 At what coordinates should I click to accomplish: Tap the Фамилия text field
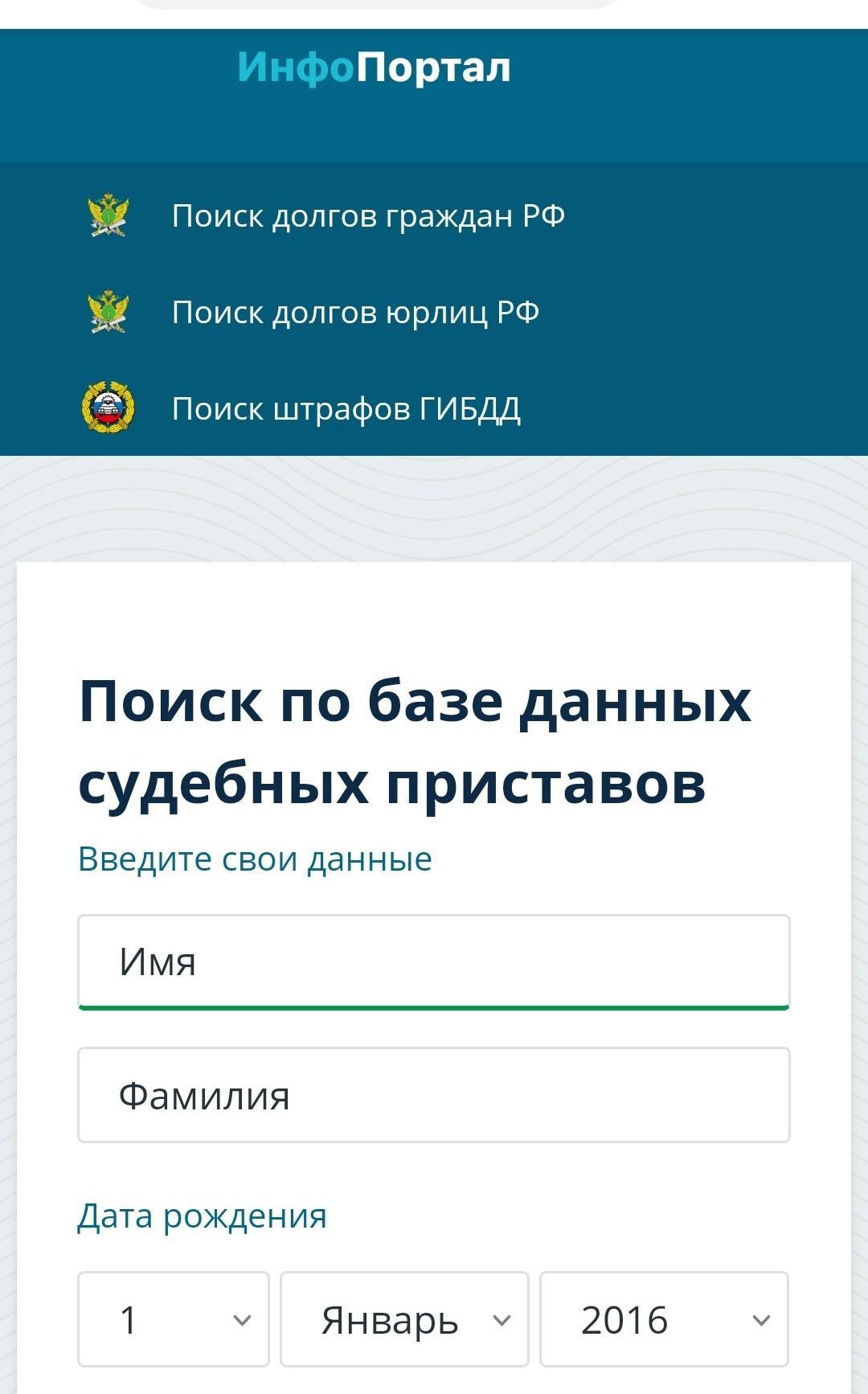[x=434, y=1095]
